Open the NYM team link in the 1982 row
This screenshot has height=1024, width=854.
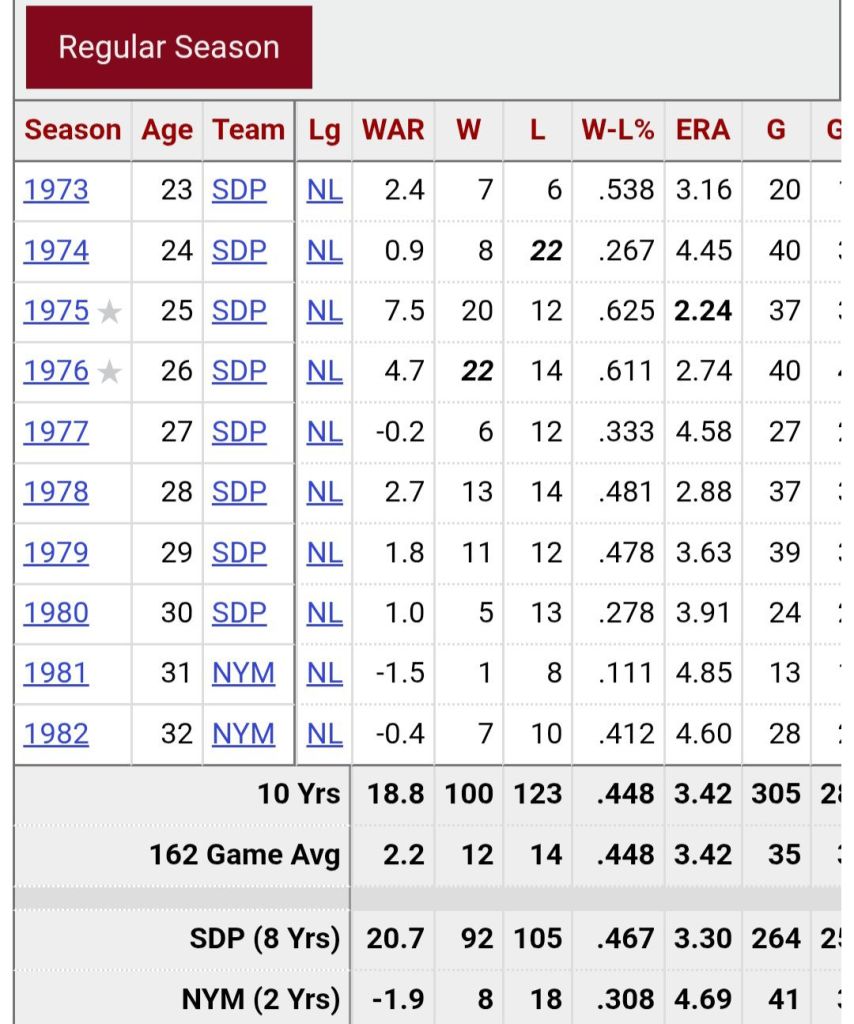click(243, 734)
